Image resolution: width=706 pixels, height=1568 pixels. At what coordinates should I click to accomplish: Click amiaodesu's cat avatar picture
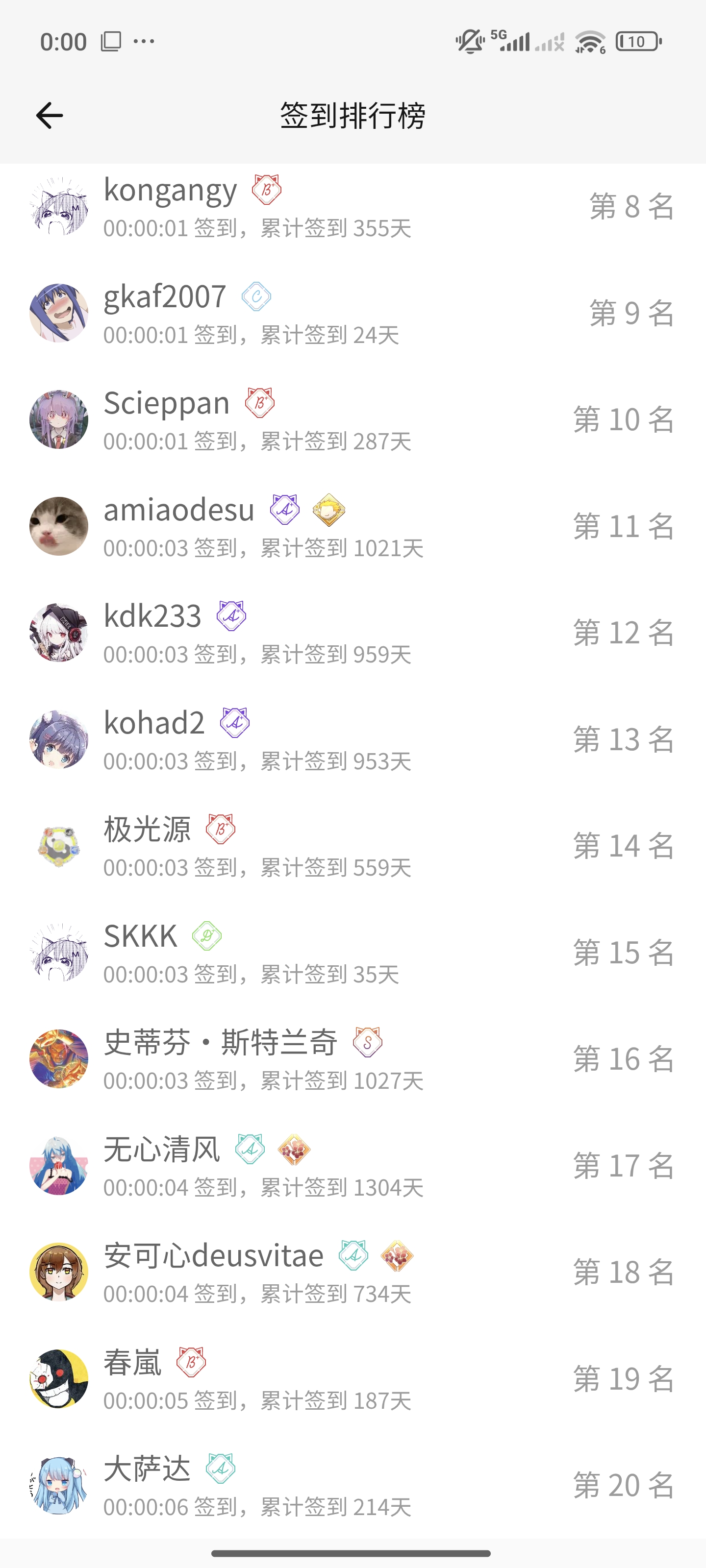point(59,525)
